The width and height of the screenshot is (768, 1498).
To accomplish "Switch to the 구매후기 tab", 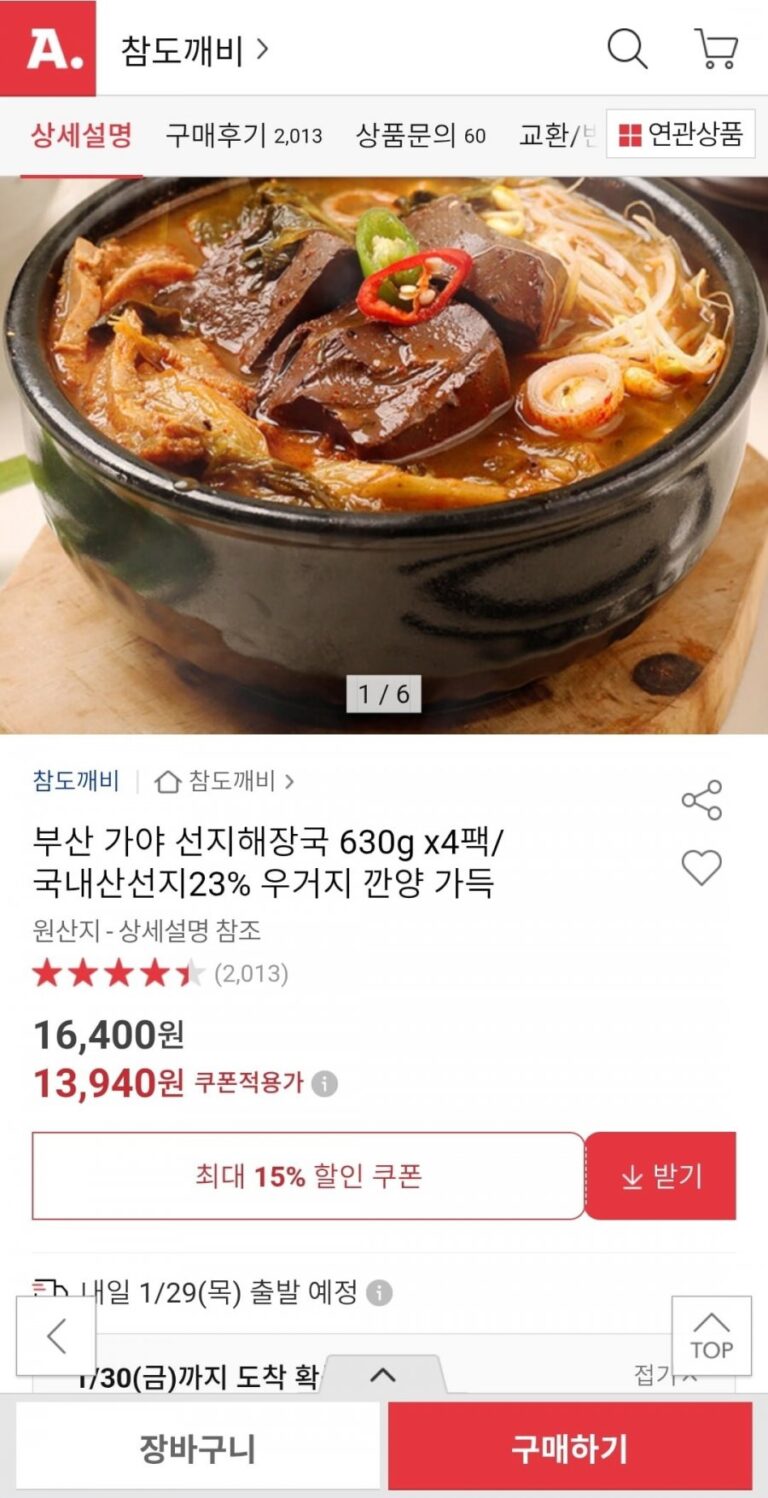I will (243, 135).
